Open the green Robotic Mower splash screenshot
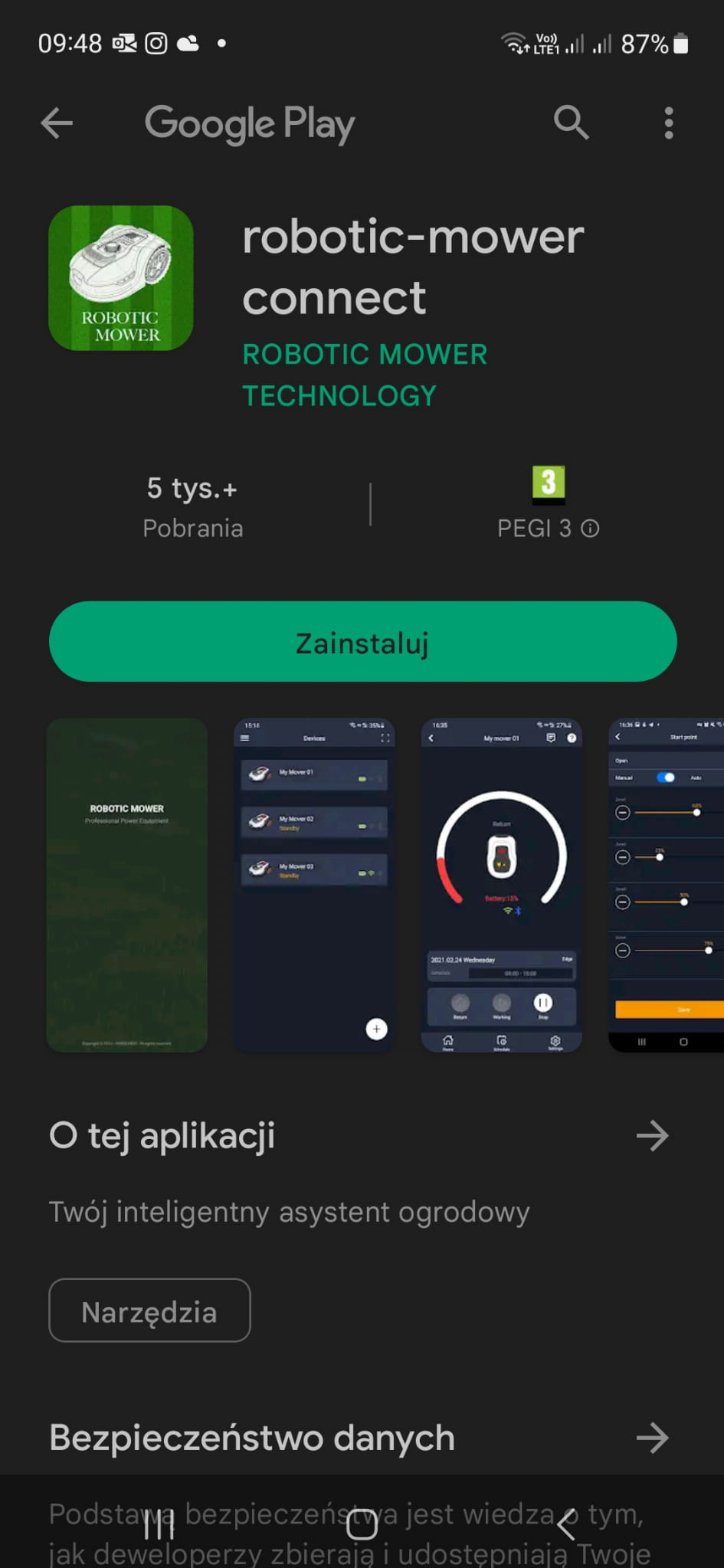The height and width of the screenshot is (1568, 724). coord(127,885)
